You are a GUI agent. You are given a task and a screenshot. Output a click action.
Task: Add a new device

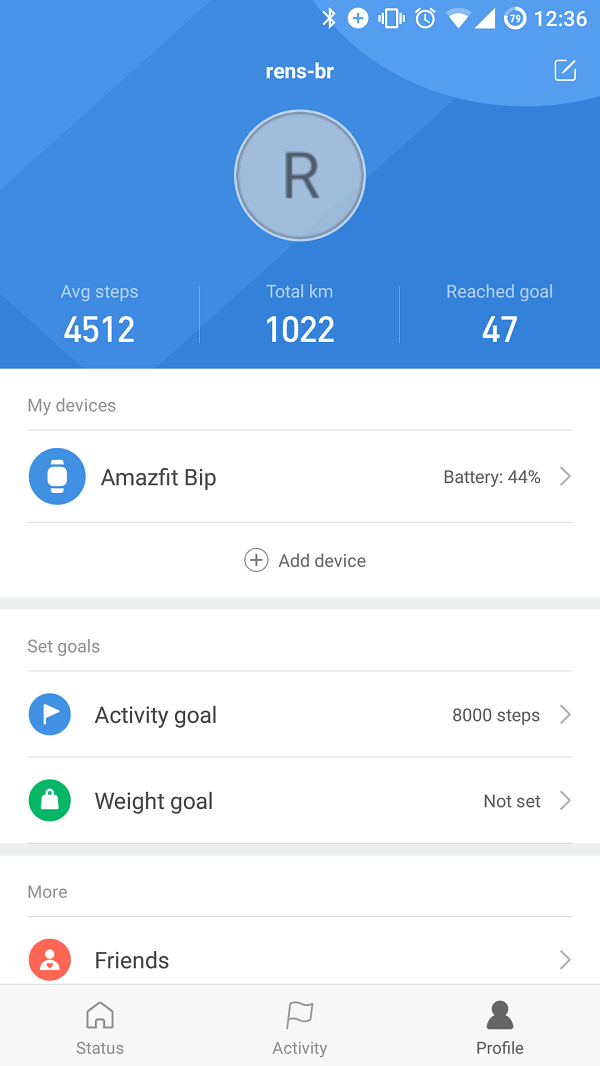coord(305,560)
